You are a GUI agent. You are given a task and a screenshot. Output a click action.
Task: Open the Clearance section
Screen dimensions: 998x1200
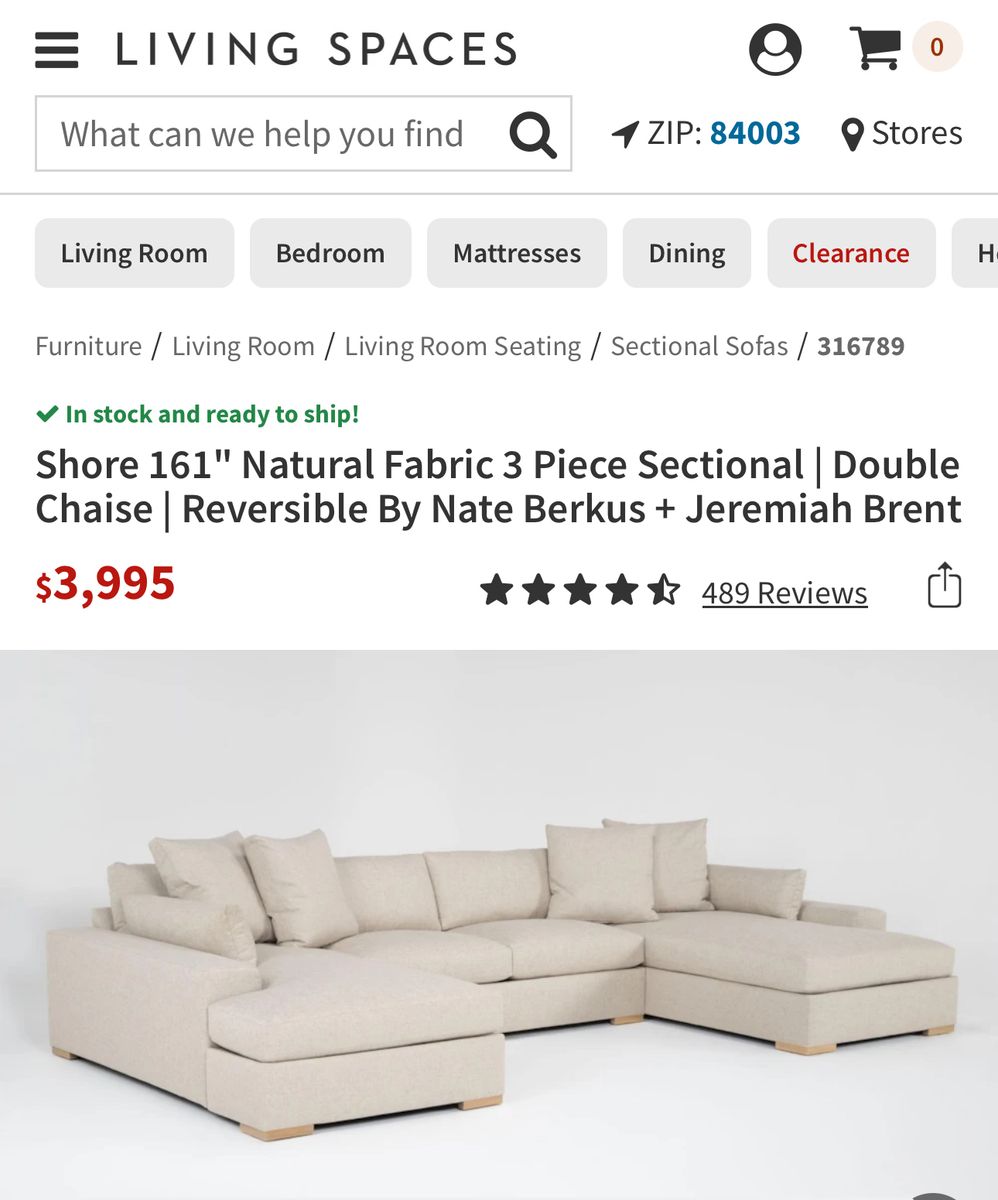pyautogui.click(x=851, y=253)
